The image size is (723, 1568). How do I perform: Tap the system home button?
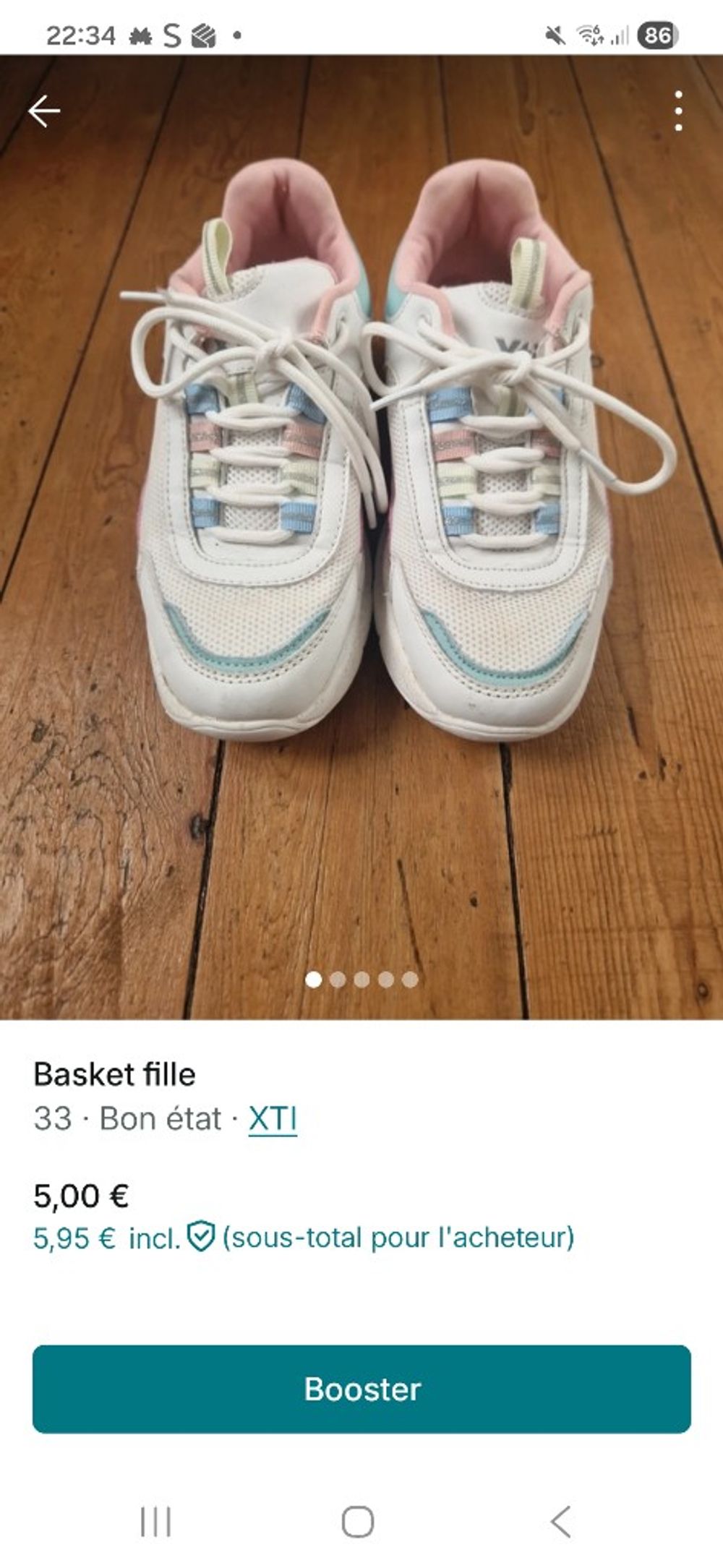point(357,1522)
